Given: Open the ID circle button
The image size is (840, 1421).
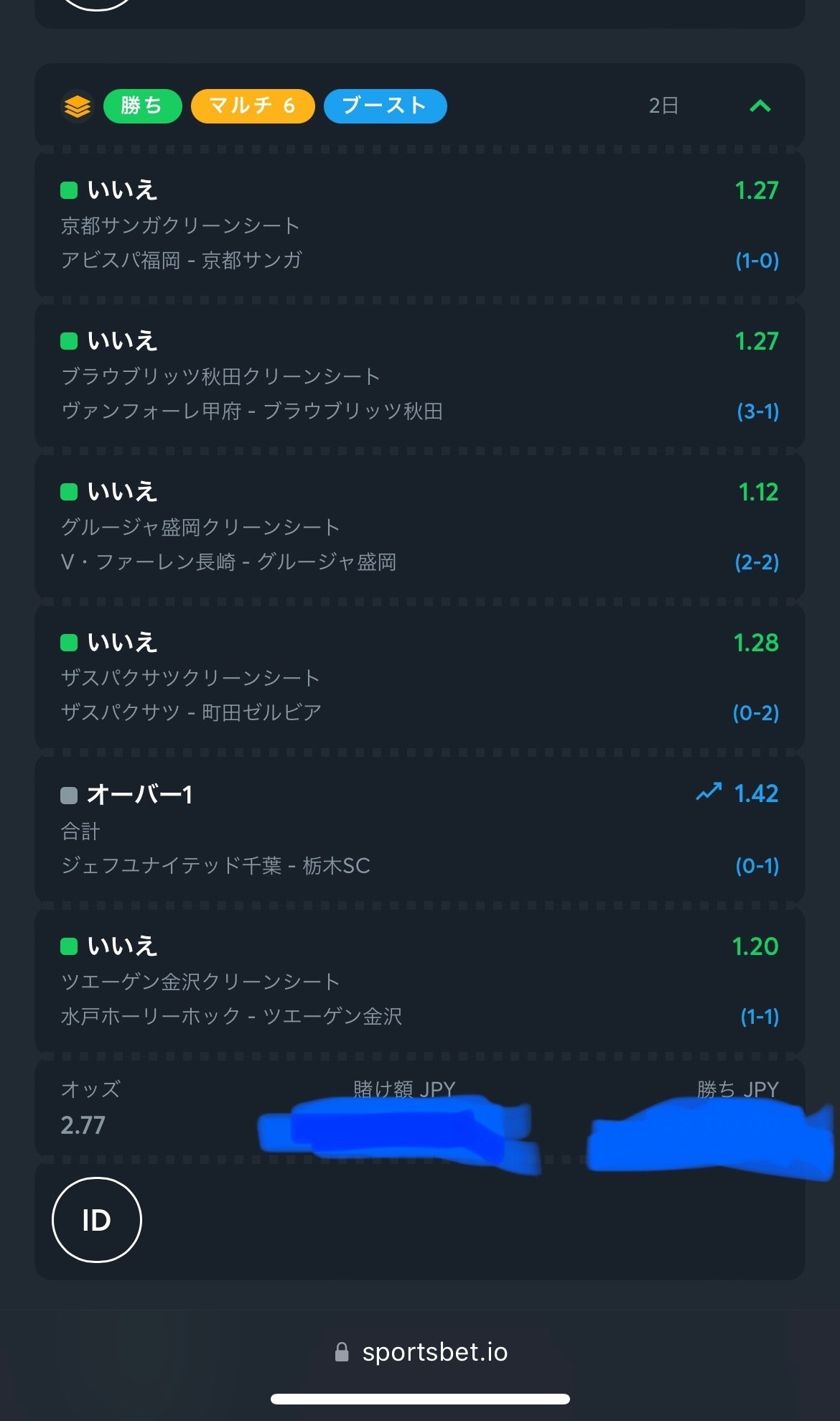Looking at the screenshot, I should [96, 1219].
